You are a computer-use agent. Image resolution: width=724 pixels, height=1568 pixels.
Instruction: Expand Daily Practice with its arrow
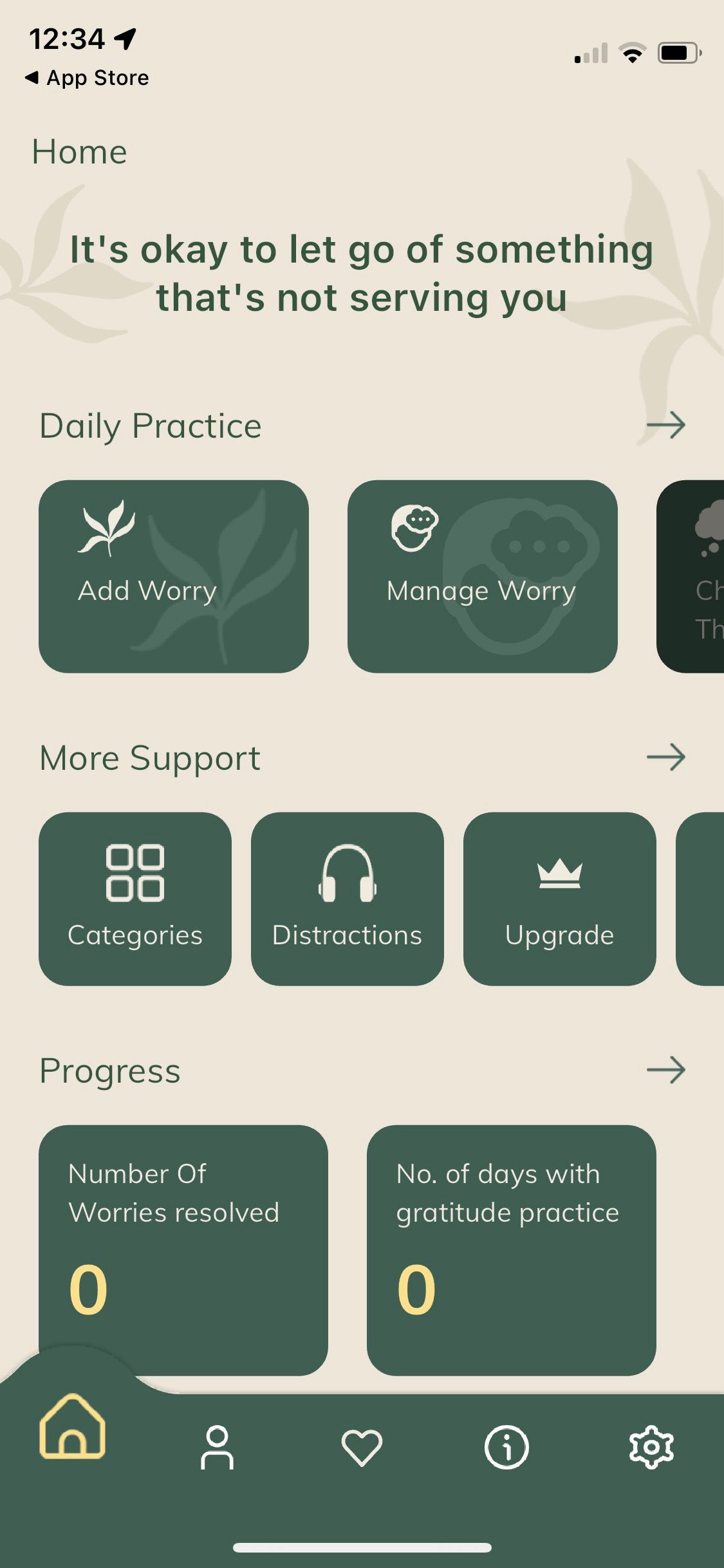point(665,425)
